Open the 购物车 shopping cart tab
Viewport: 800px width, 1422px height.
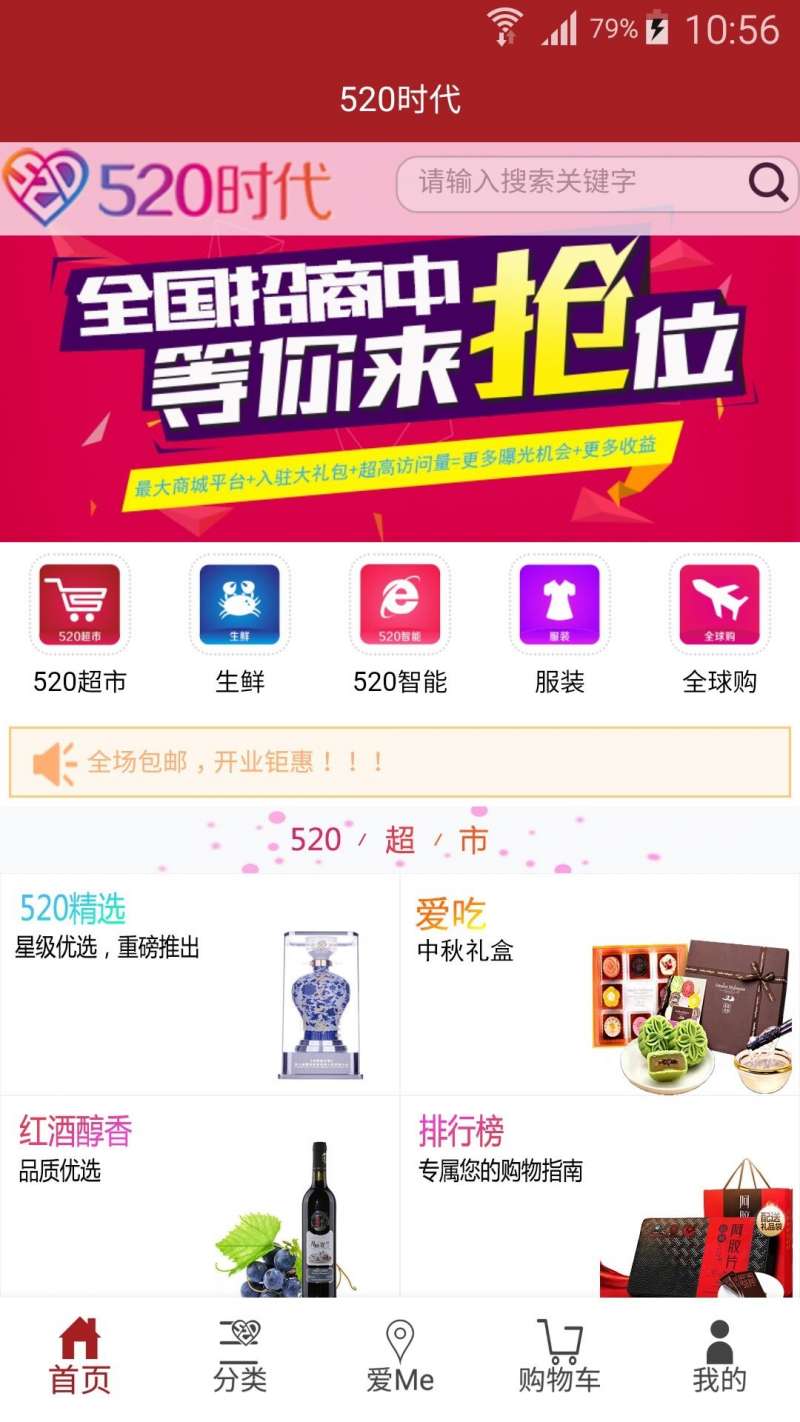point(560,1358)
